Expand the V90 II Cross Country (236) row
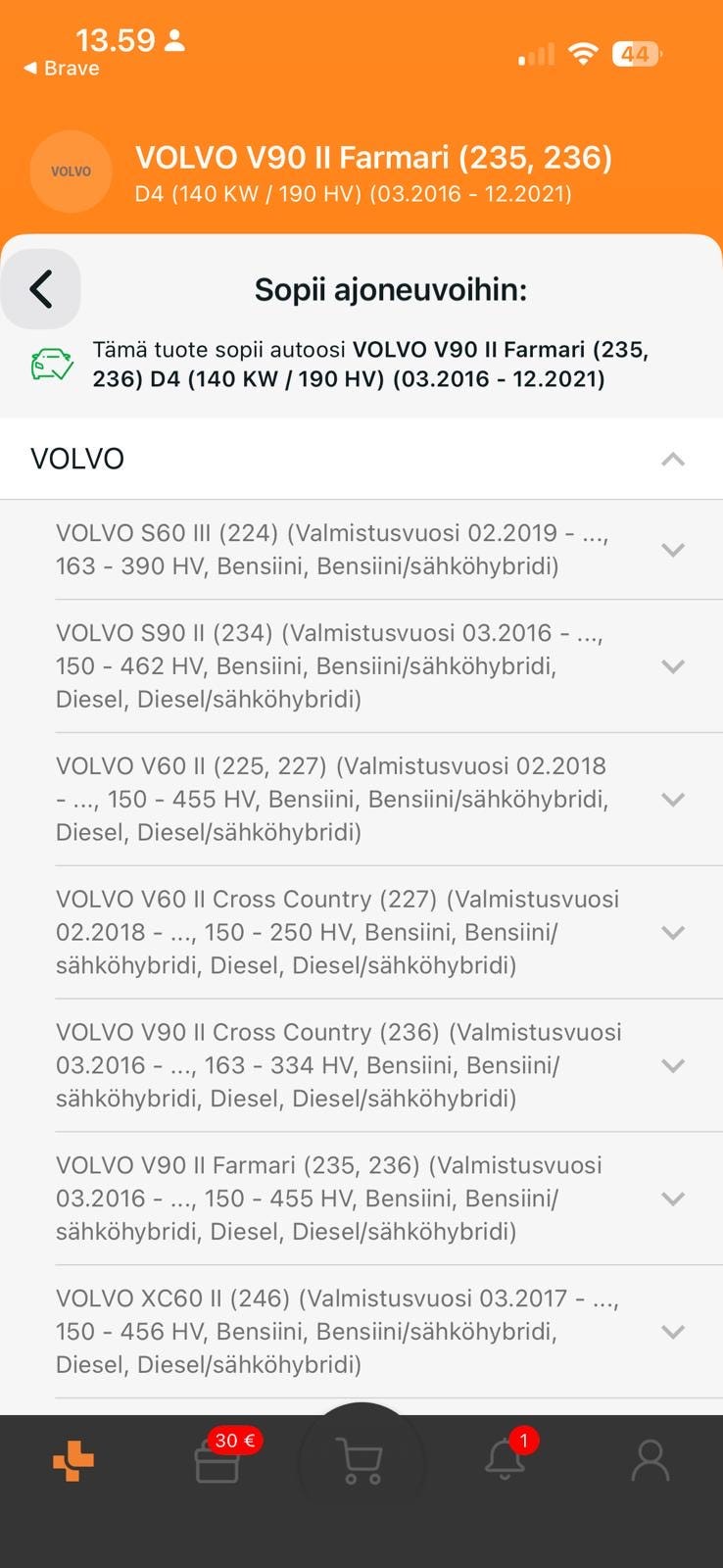Image resolution: width=723 pixels, height=1568 pixels. point(672,1065)
